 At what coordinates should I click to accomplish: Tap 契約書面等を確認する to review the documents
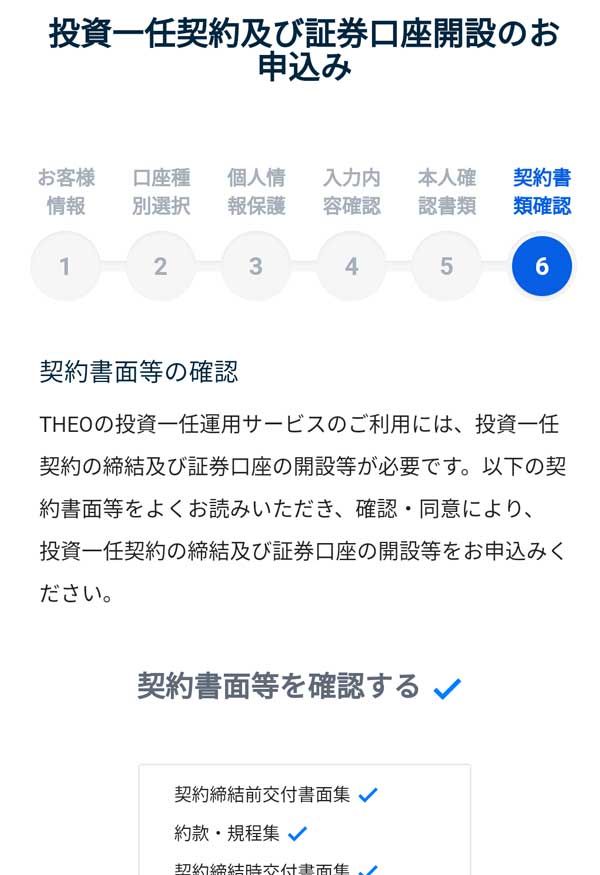pyautogui.click(x=298, y=687)
